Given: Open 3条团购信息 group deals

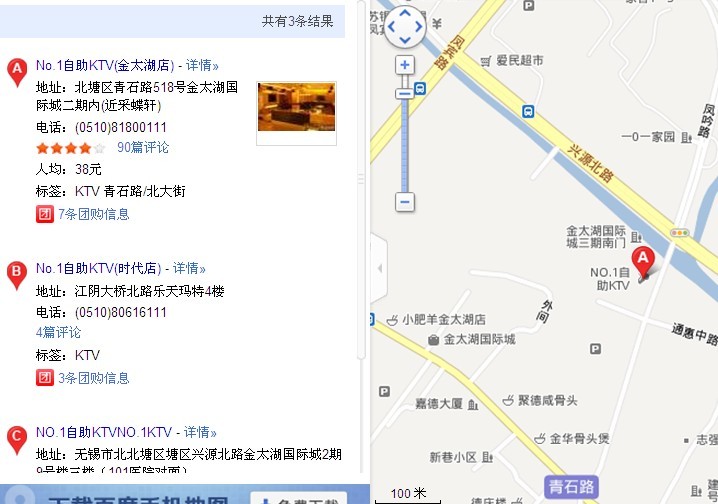Looking at the screenshot, I should coord(93,378).
